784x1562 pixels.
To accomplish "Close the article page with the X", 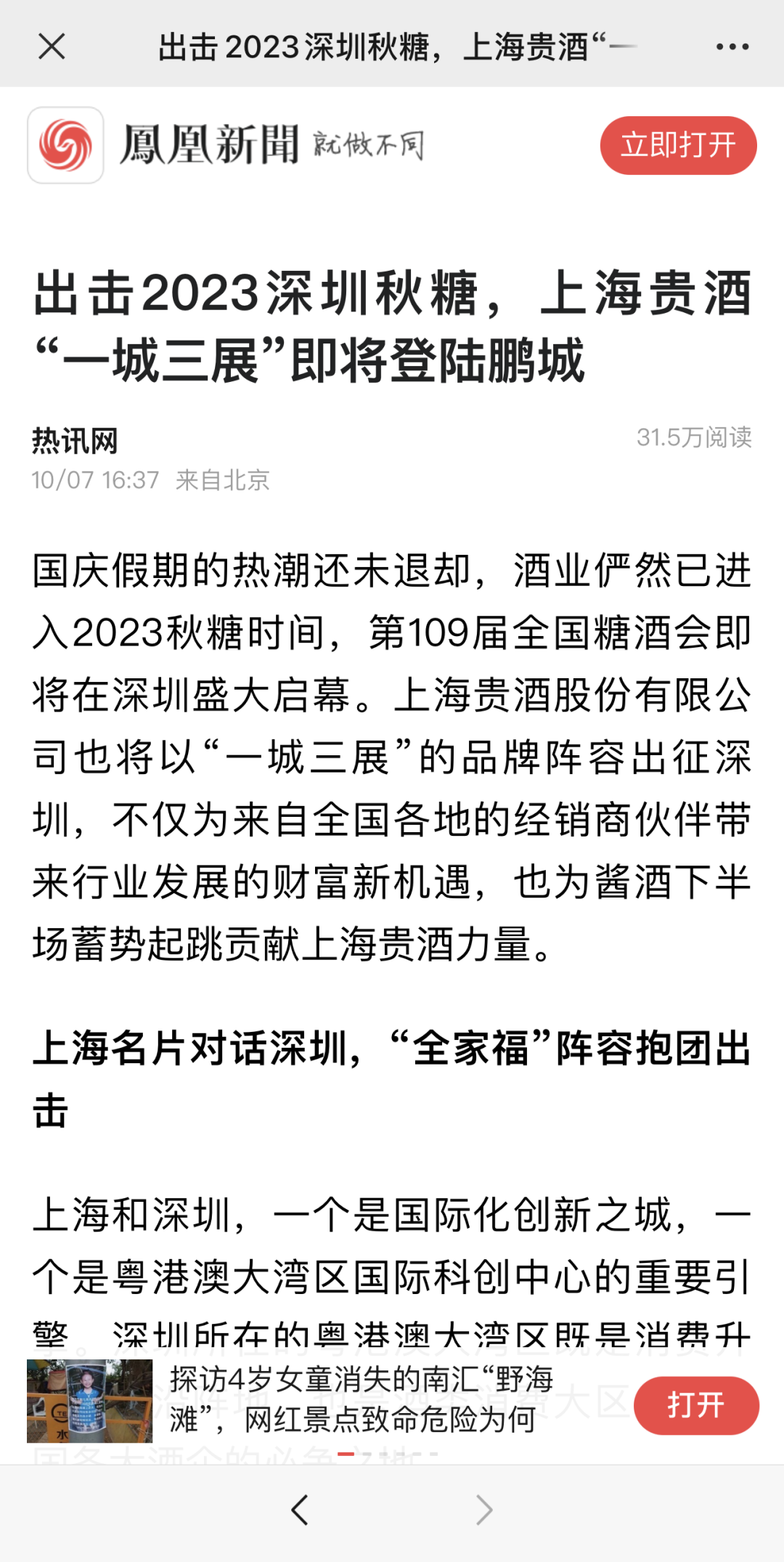I will pyautogui.click(x=52, y=46).
